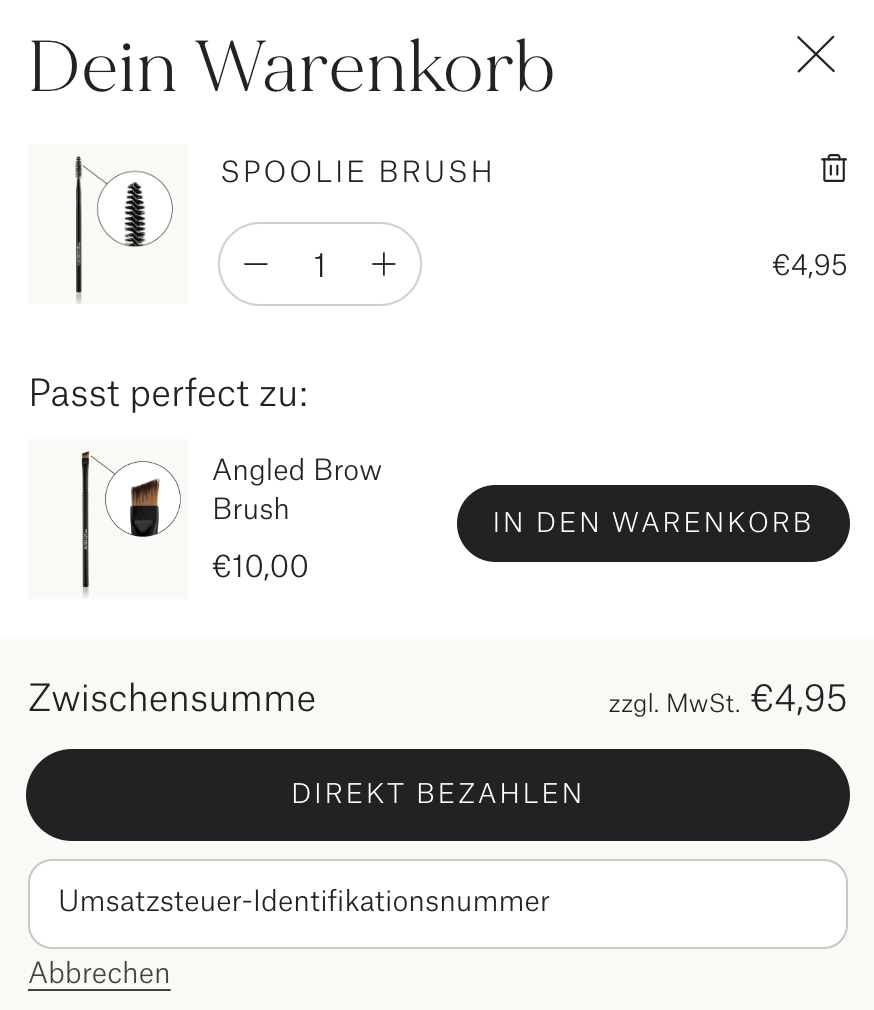Add Angled Brow Brush via In den Warenkorb
This screenshot has width=874, height=1010.
point(653,523)
